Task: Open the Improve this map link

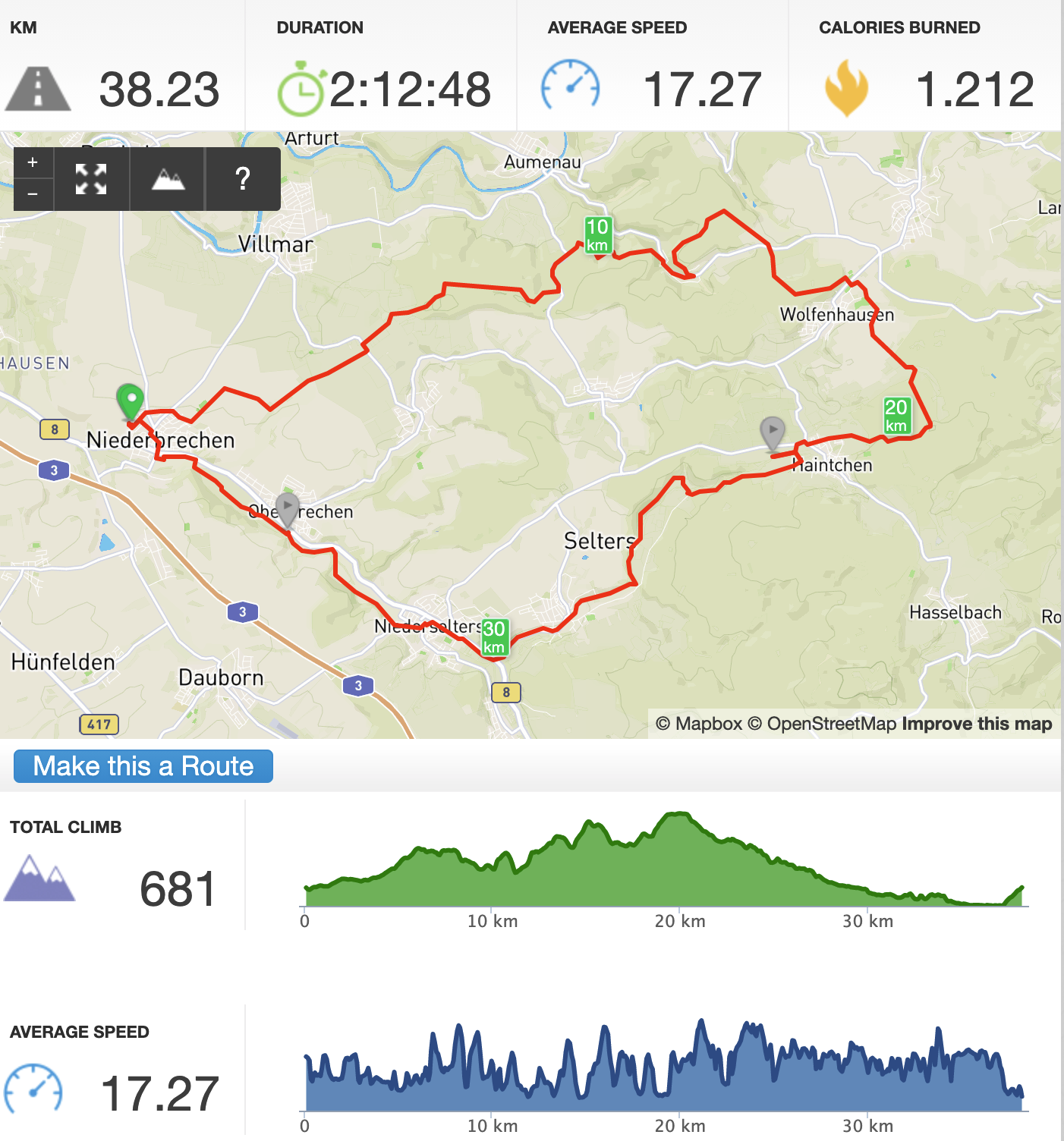Action: [x=977, y=724]
